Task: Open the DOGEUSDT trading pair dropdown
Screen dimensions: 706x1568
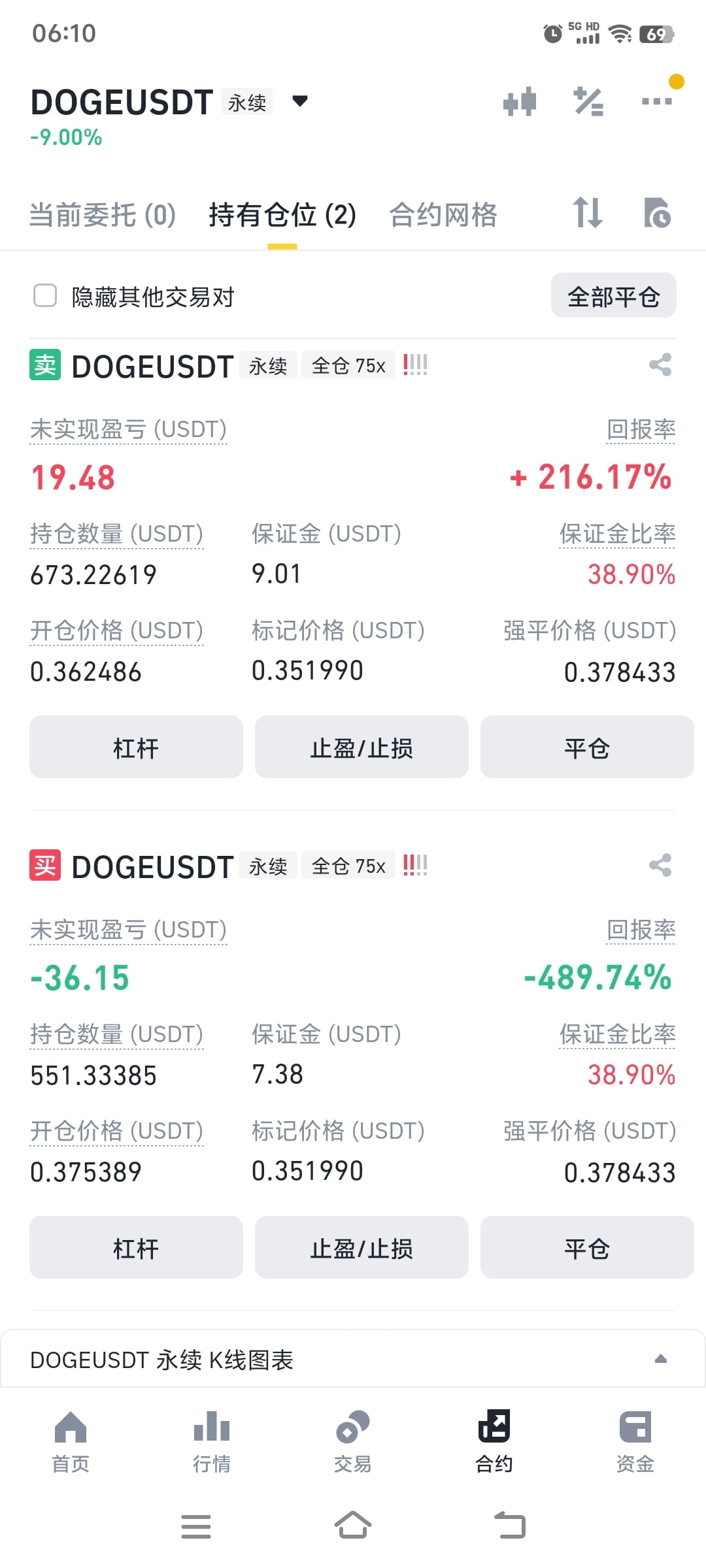Action: (x=300, y=101)
